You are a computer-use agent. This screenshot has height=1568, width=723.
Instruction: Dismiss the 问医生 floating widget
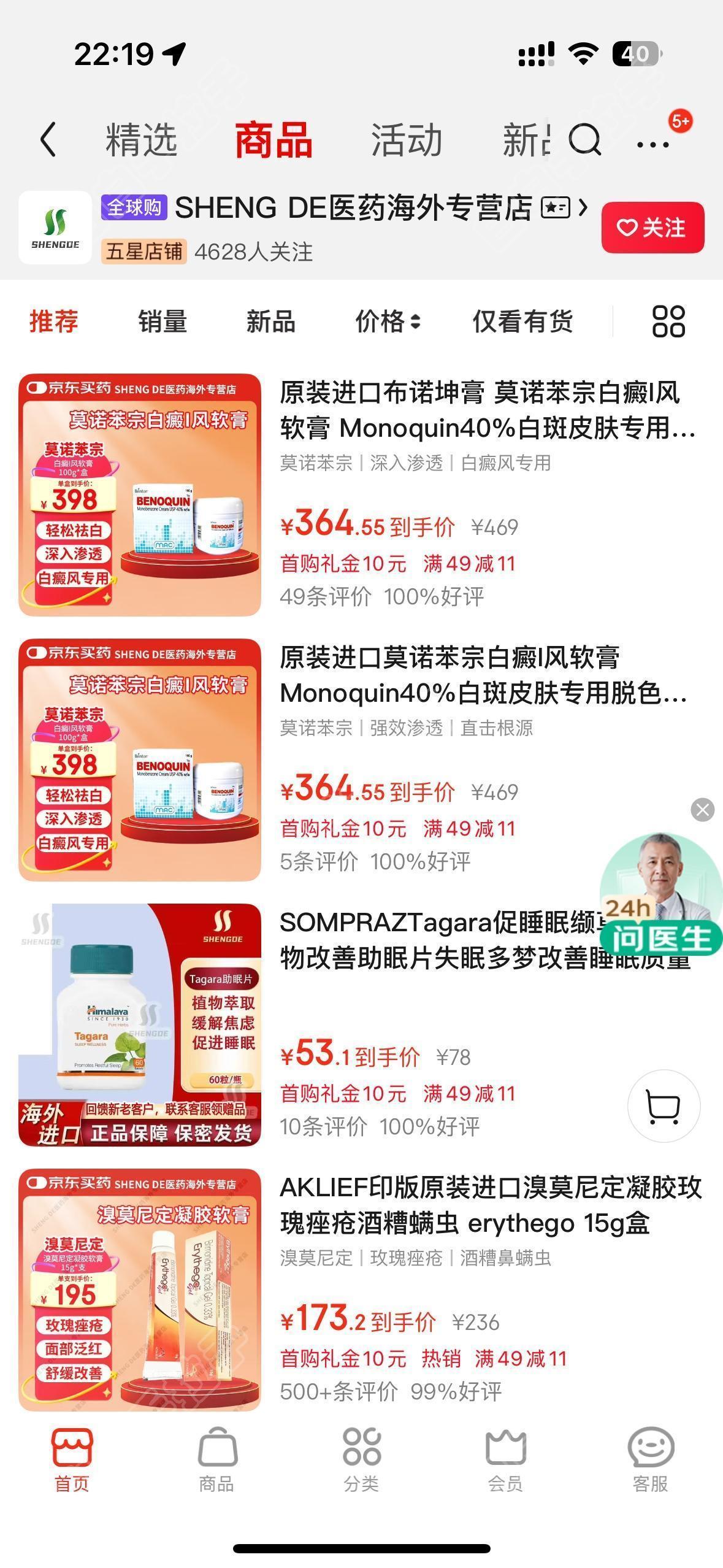702,810
